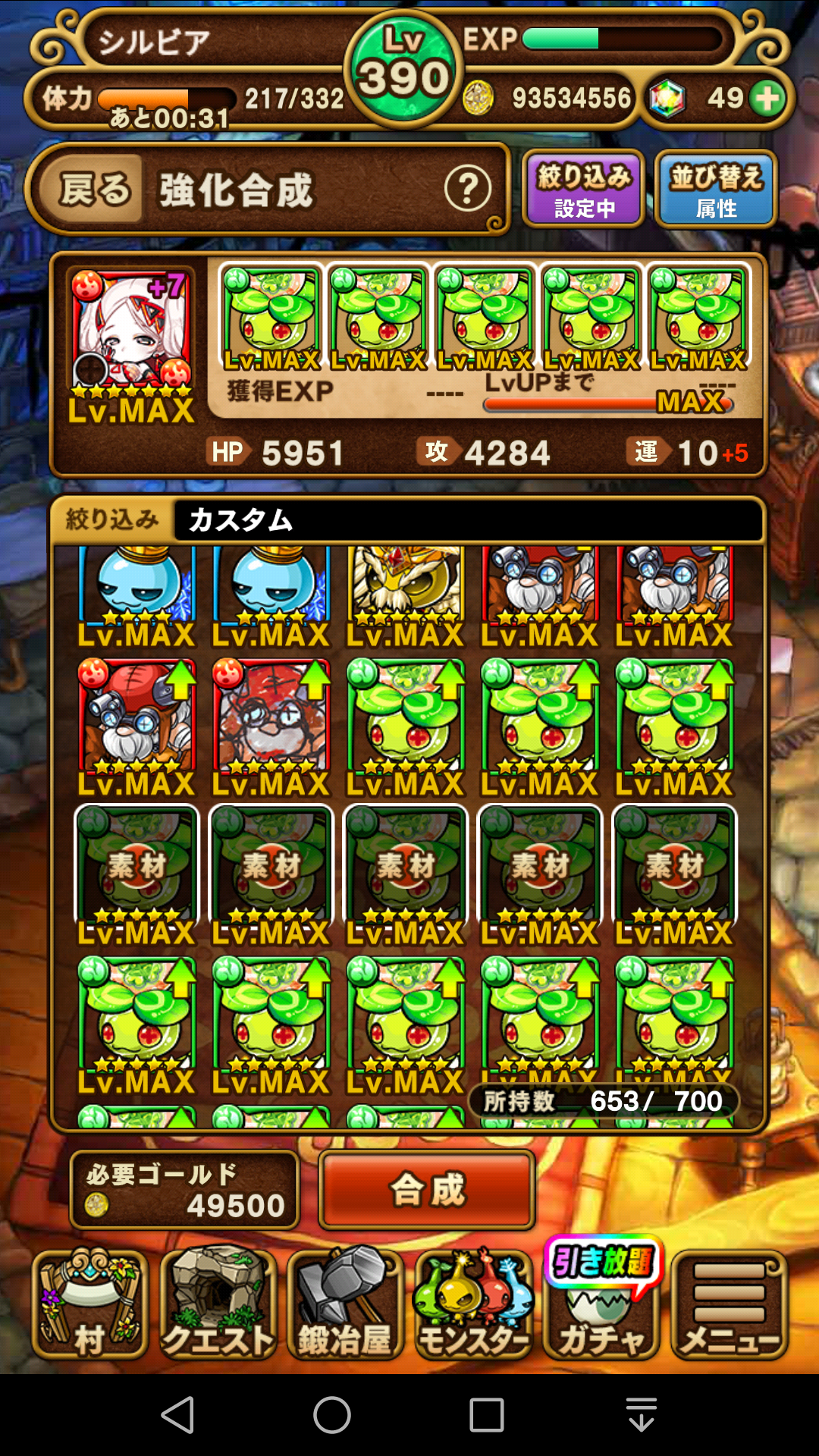The height and width of the screenshot is (1456, 819).
Task: Open the 並び替え sort options
Action: point(716,189)
